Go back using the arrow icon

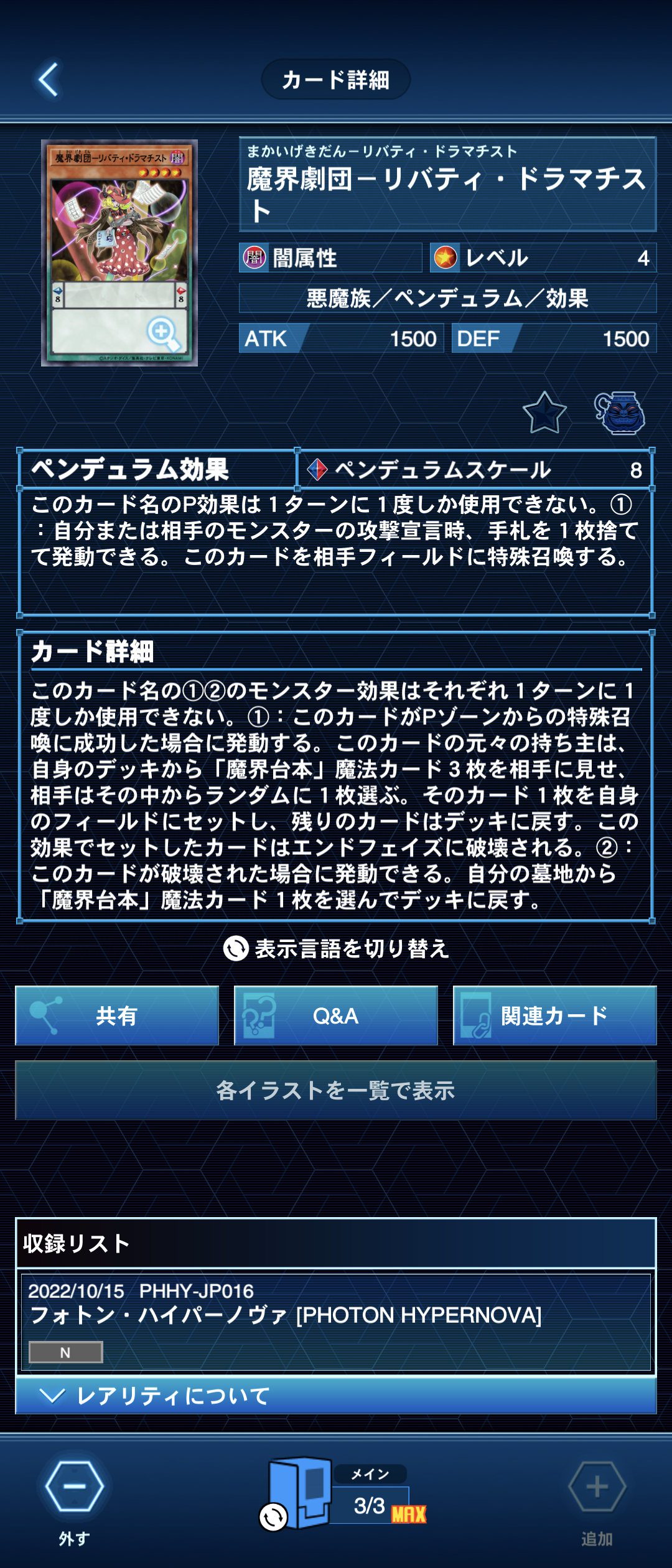49,80
